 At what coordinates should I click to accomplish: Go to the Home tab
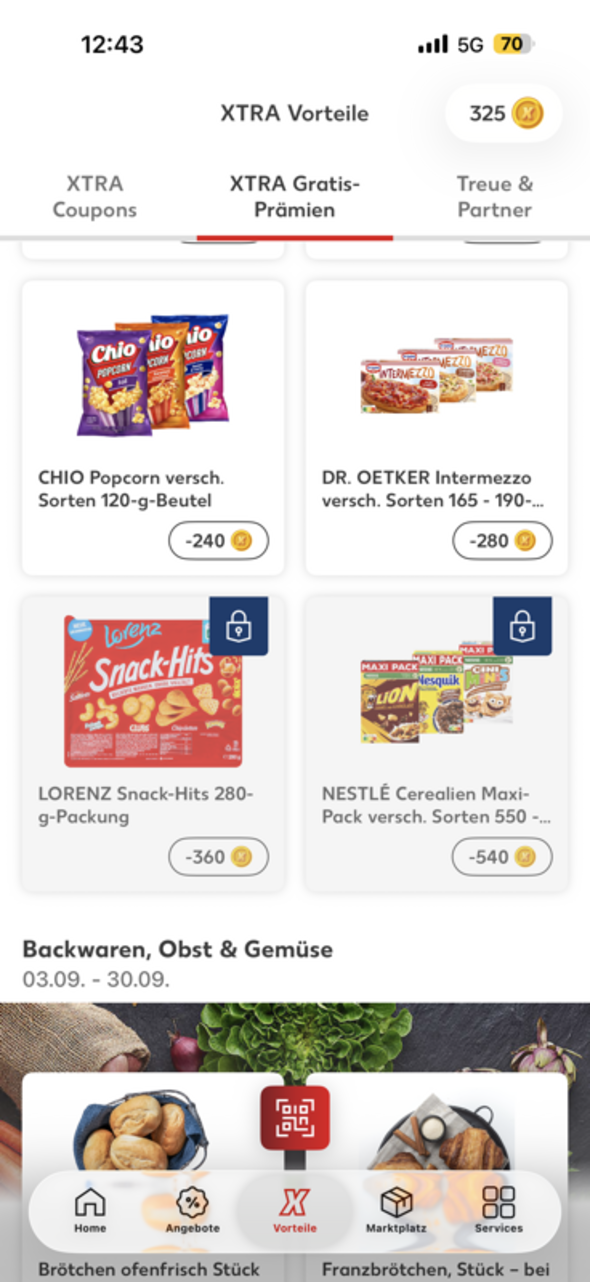(90, 1210)
